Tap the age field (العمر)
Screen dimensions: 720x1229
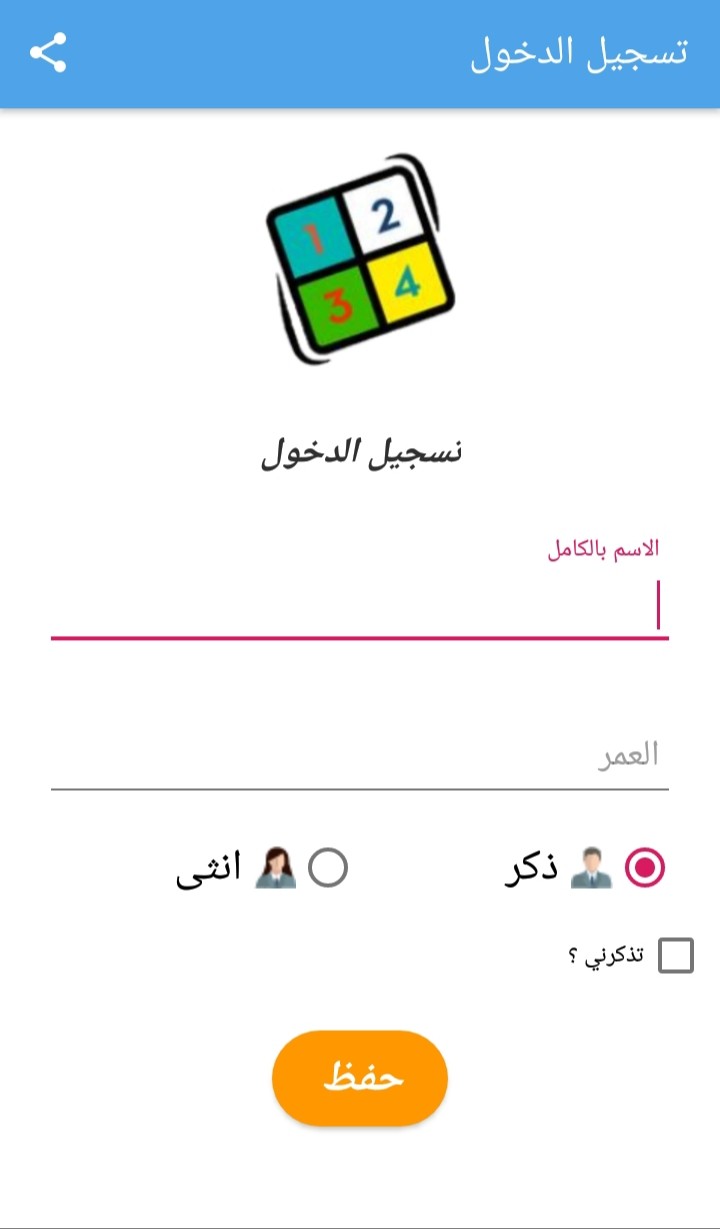(x=360, y=755)
